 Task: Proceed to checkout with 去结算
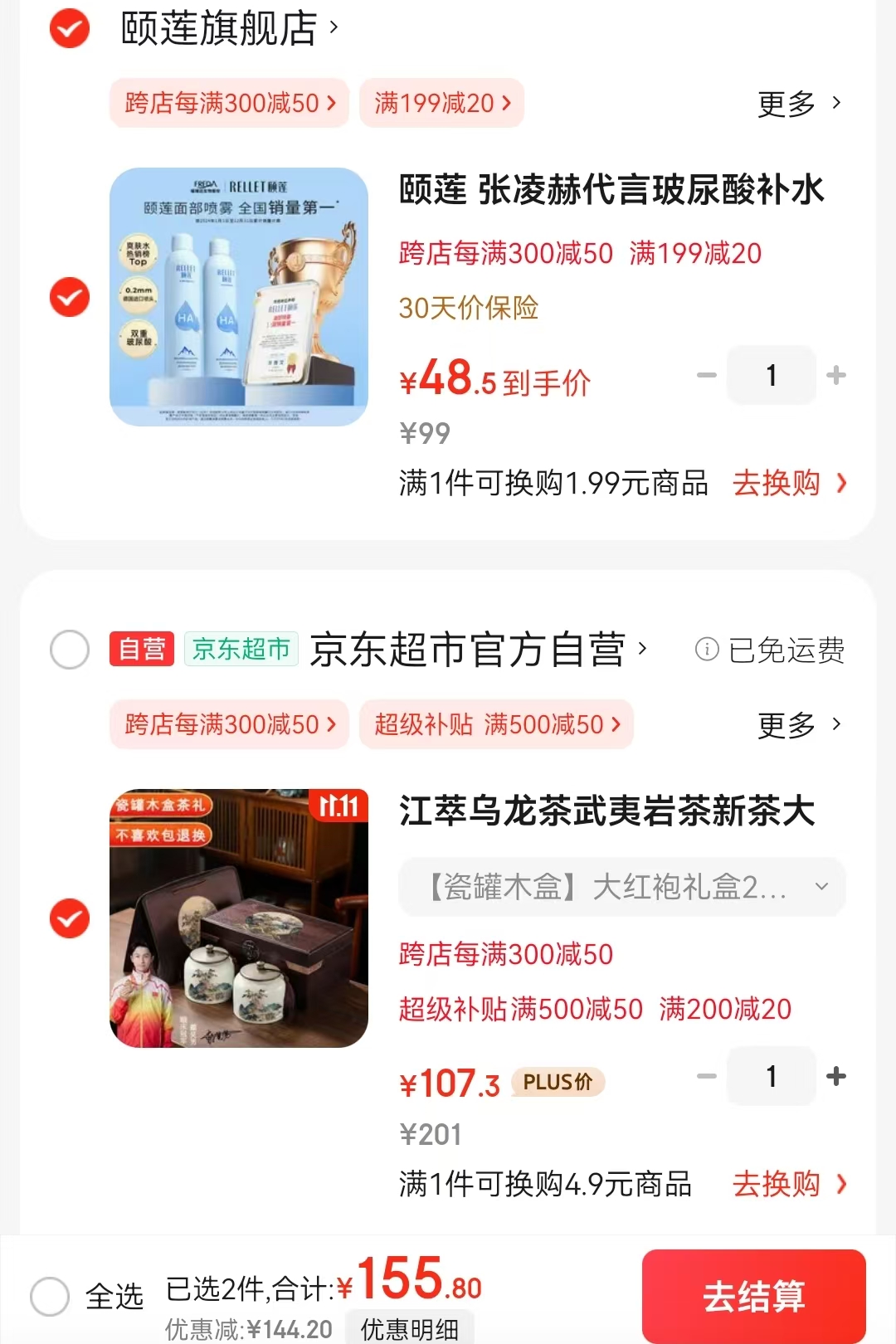pyautogui.click(x=753, y=1296)
